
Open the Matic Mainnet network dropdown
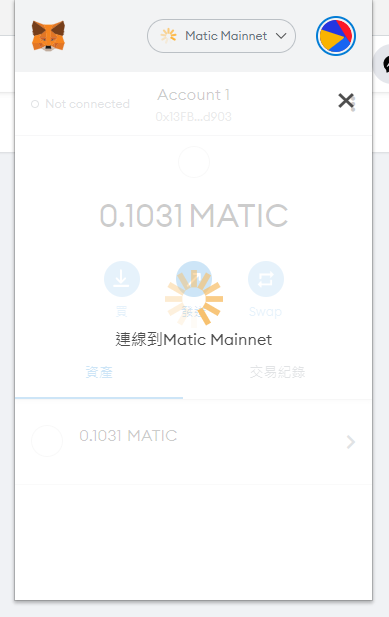point(221,36)
